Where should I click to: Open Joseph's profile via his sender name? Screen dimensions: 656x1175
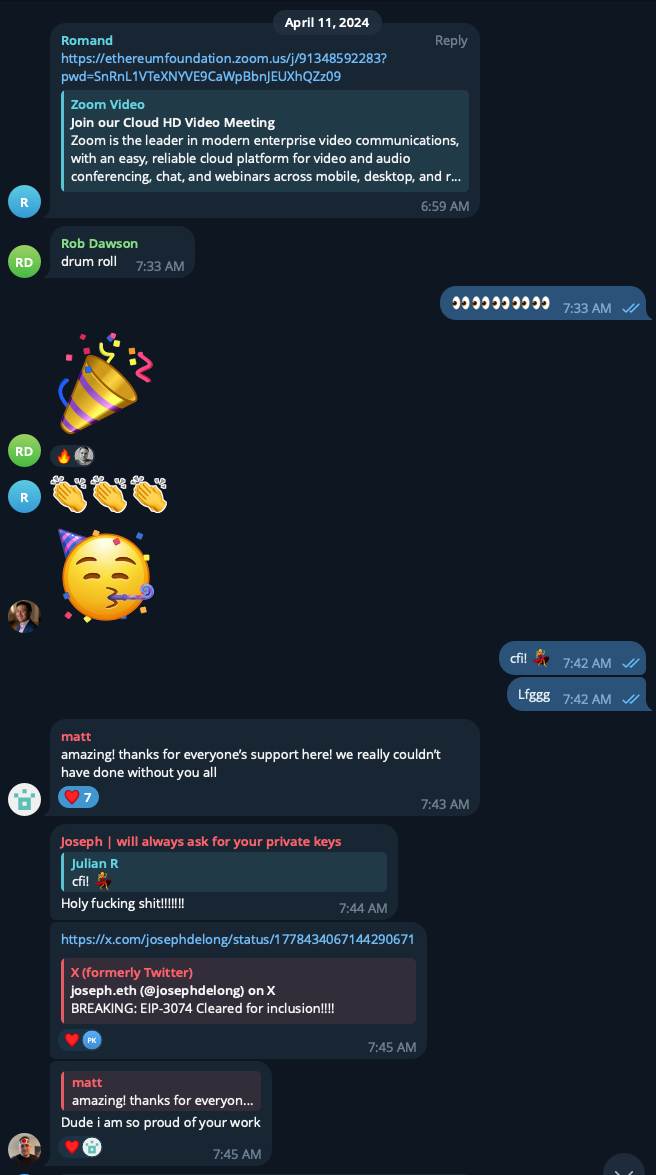pos(200,841)
